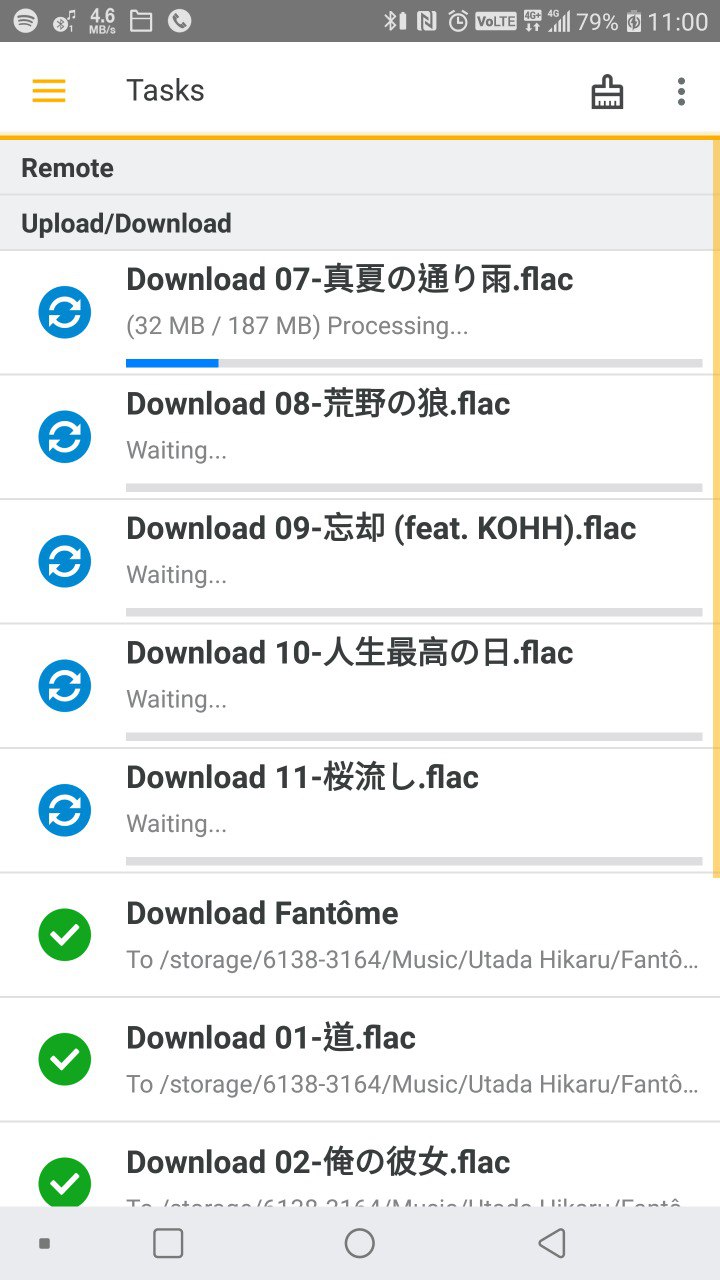Clear finished tasks with the broom icon
This screenshot has width=720, height=1280.
tap(607, 92)
